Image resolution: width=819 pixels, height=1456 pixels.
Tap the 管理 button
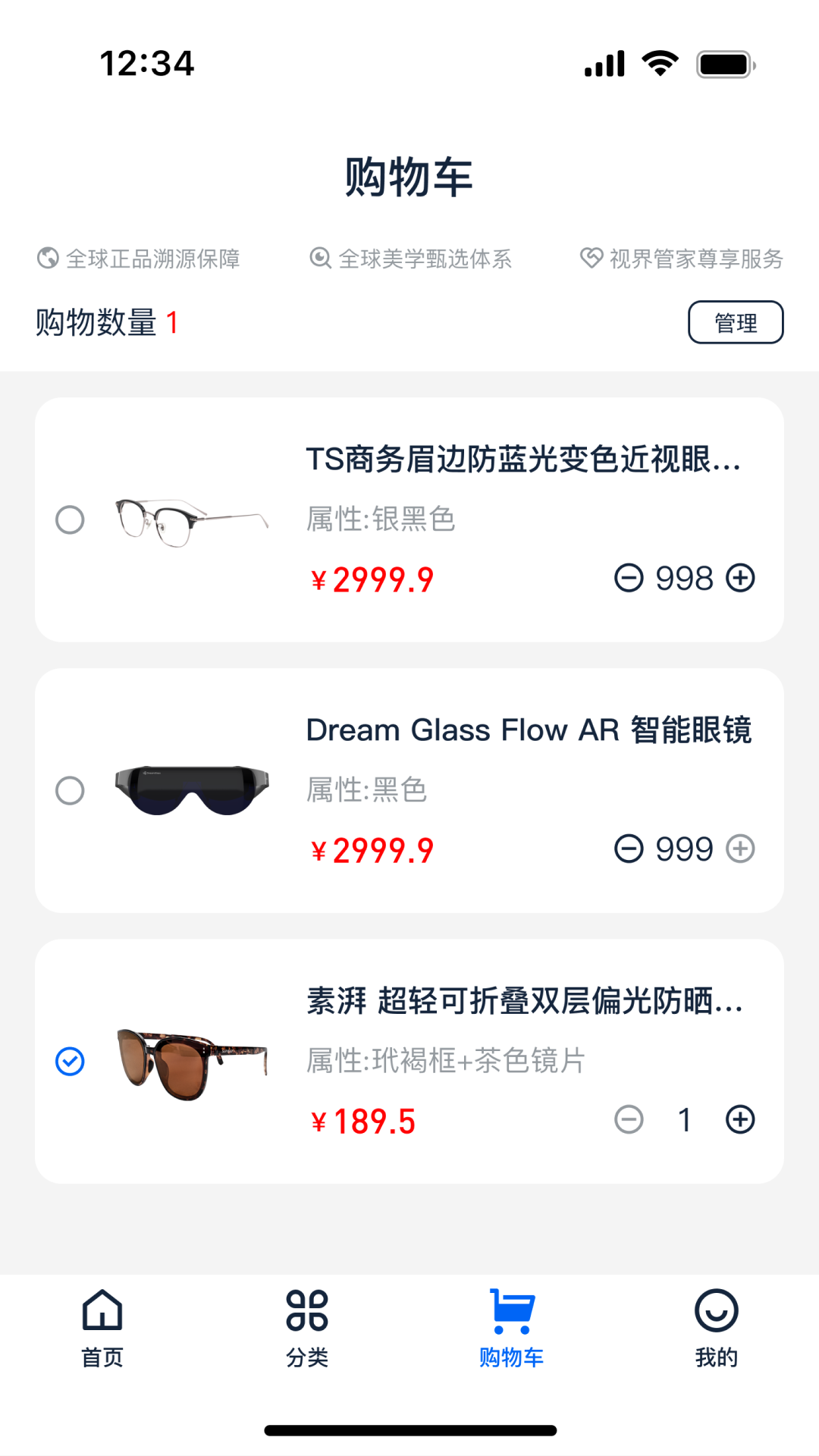coord(736,322)
